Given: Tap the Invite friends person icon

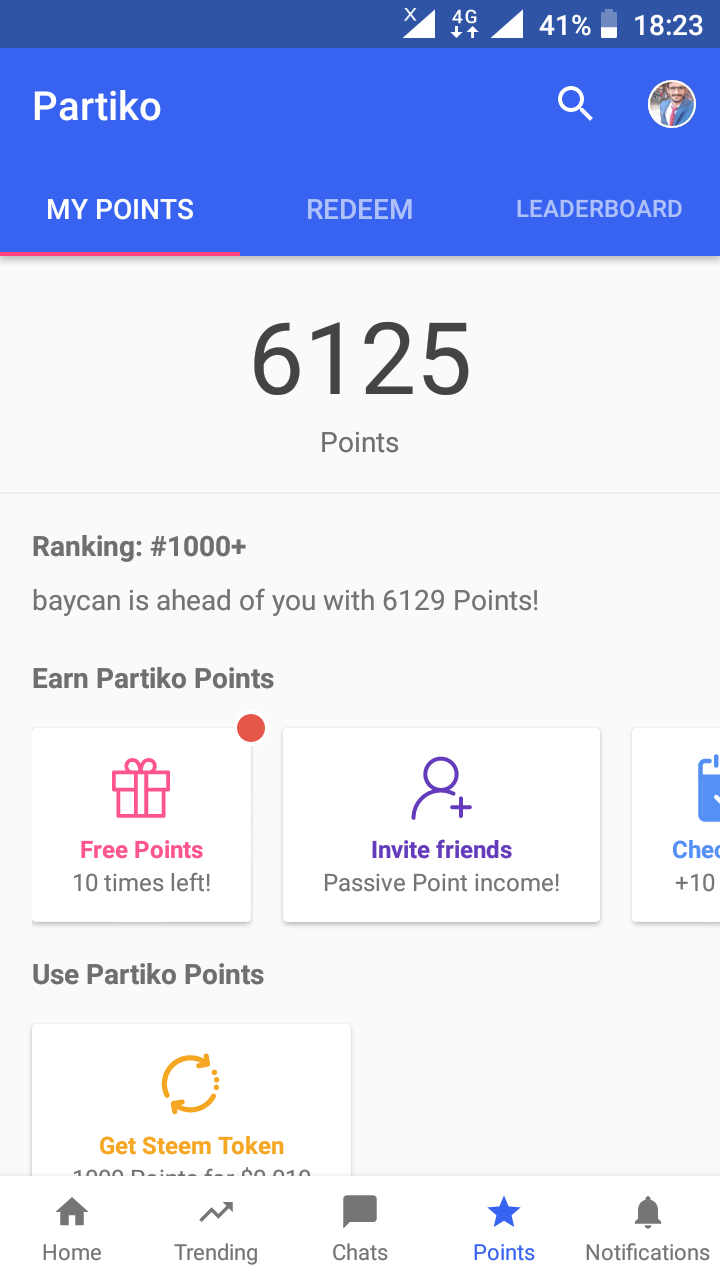Looking at the screenshot, I should (x=441, y=789).
